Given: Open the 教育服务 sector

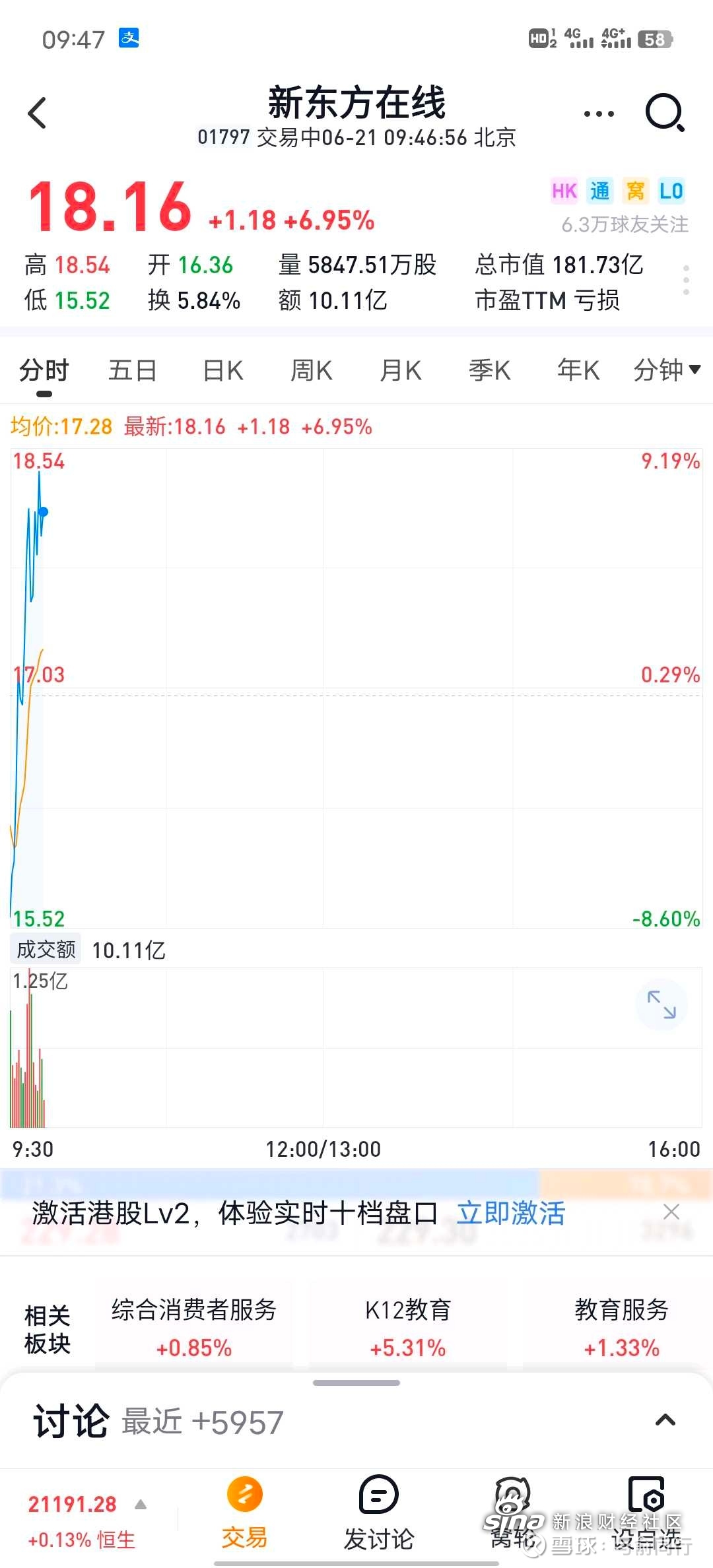Looking at the screenshot, I should 621,1326.
